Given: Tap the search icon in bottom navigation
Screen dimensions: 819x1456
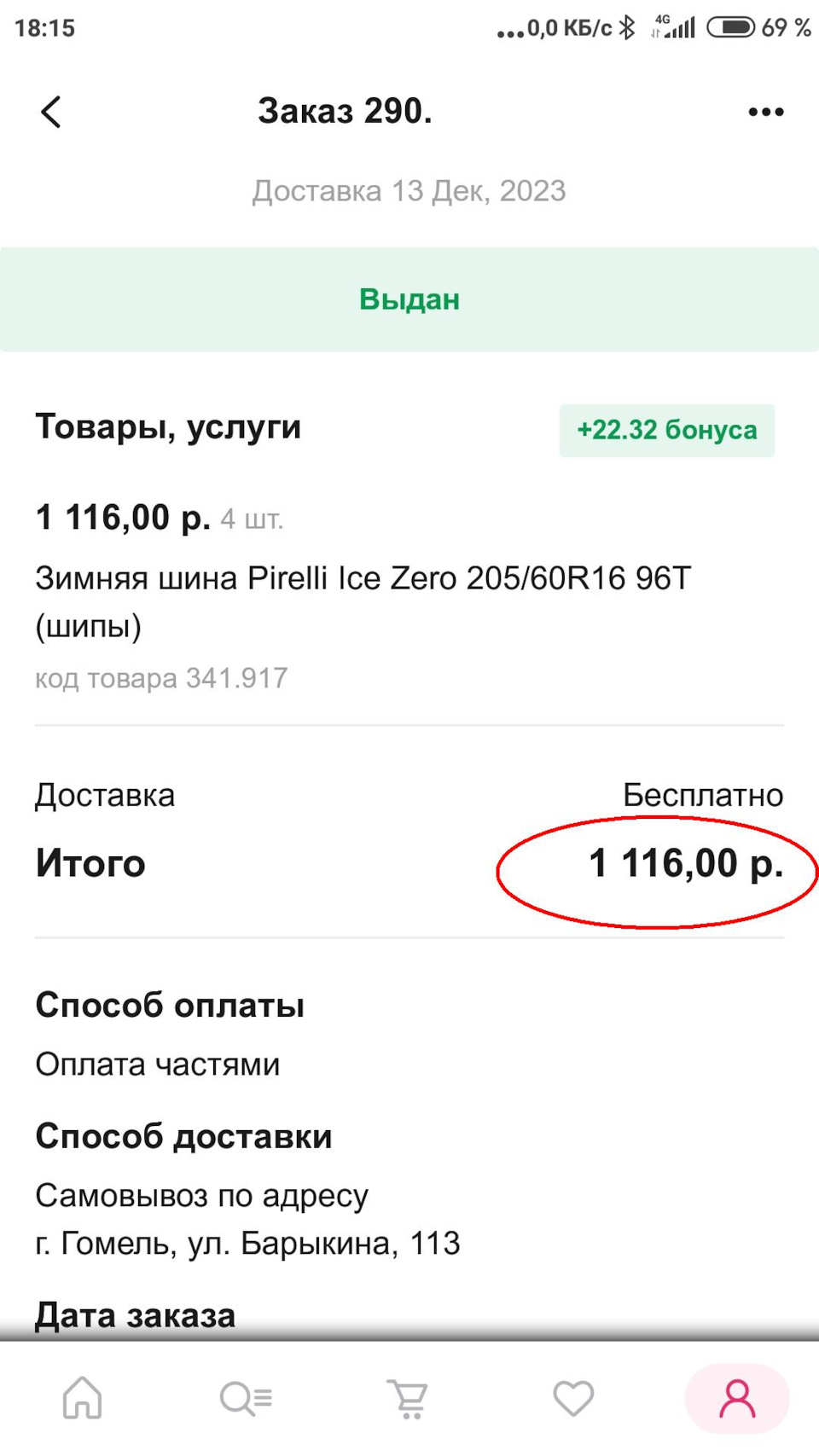Looking at the screenshot, I should click(245, 1396).
